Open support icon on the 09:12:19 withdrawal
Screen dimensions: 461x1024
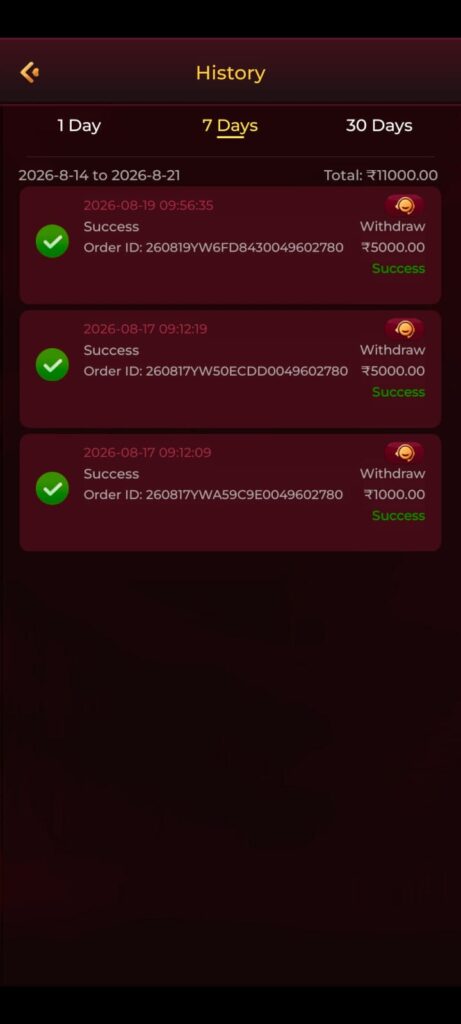coord(404,329)
